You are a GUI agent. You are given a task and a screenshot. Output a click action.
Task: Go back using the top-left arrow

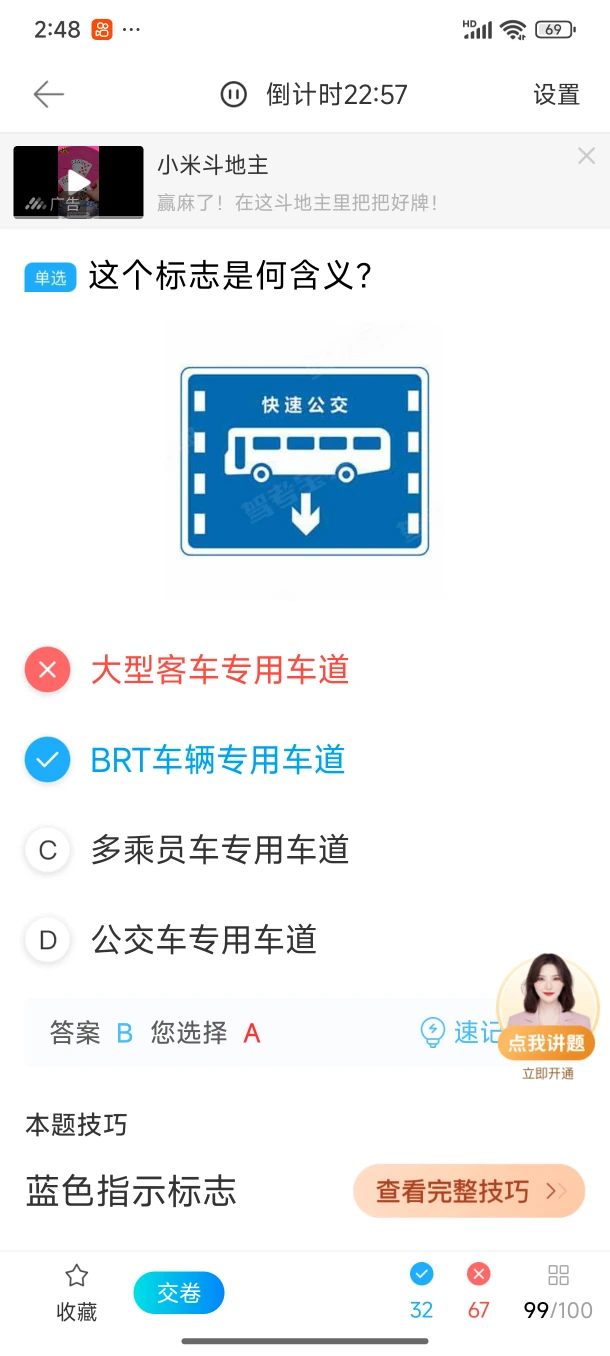(48, 95)
